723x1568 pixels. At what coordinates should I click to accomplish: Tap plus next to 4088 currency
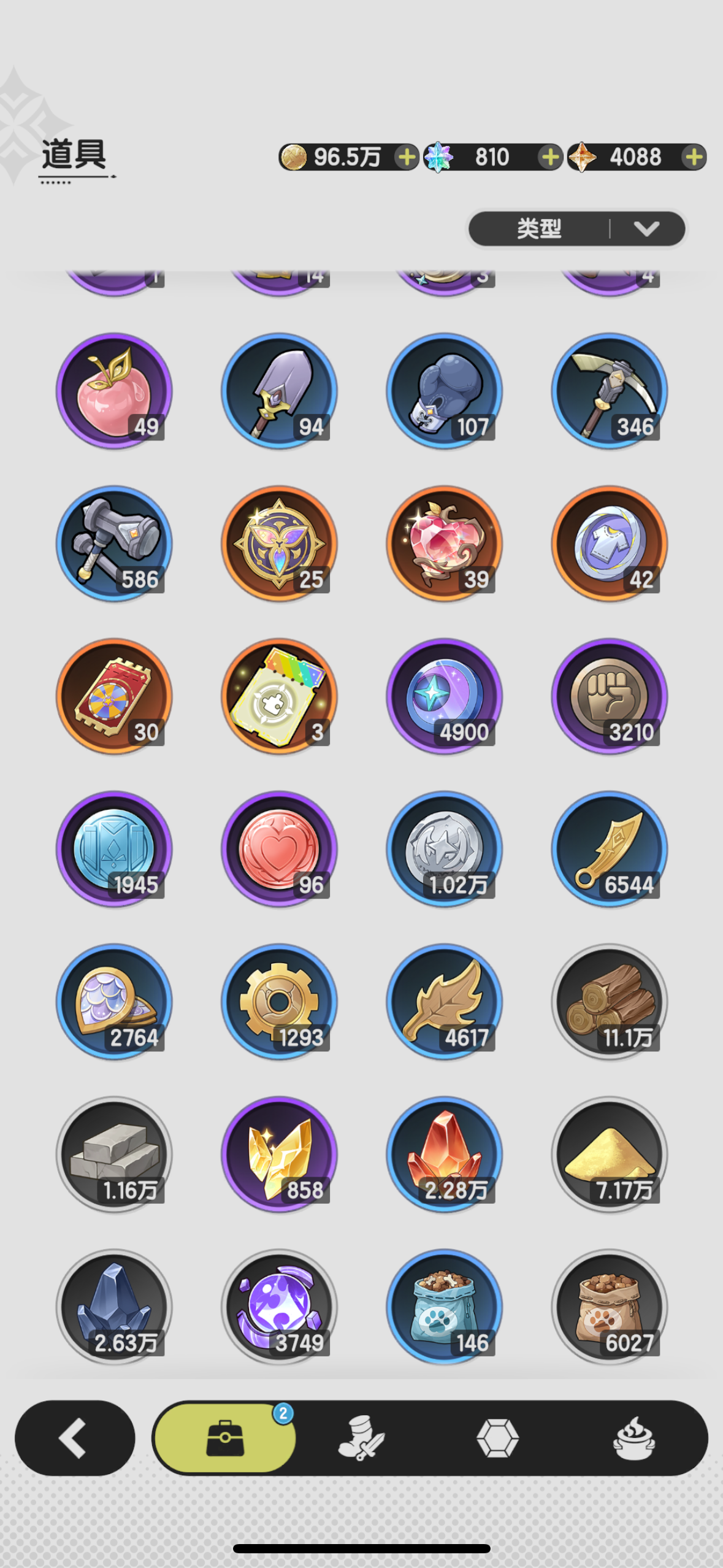point(694,157)
